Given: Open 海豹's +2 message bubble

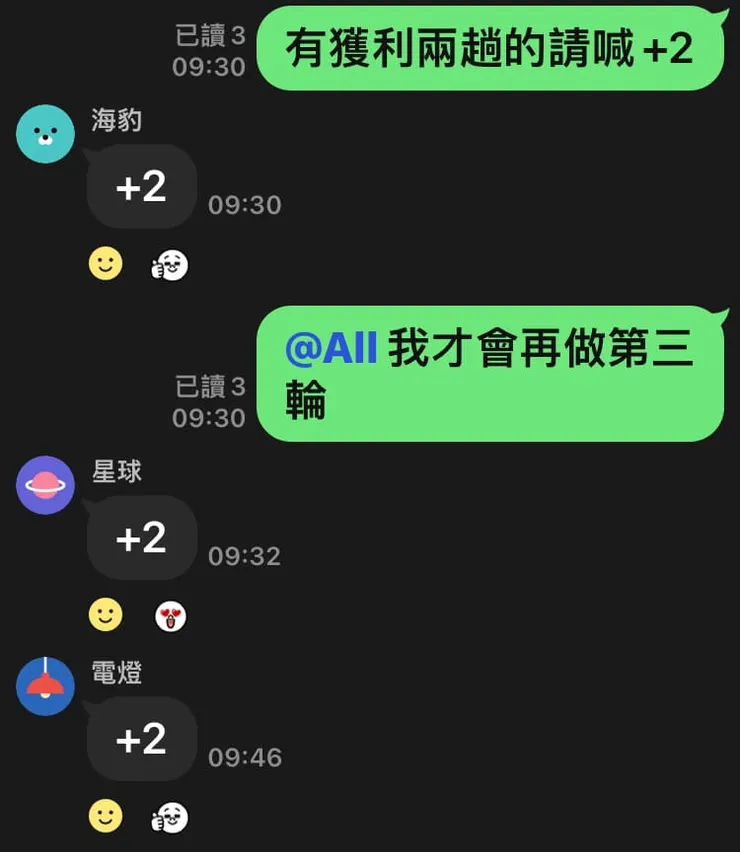Looking at the screenshot, I should pyautogui.click(x=141, y=187).
